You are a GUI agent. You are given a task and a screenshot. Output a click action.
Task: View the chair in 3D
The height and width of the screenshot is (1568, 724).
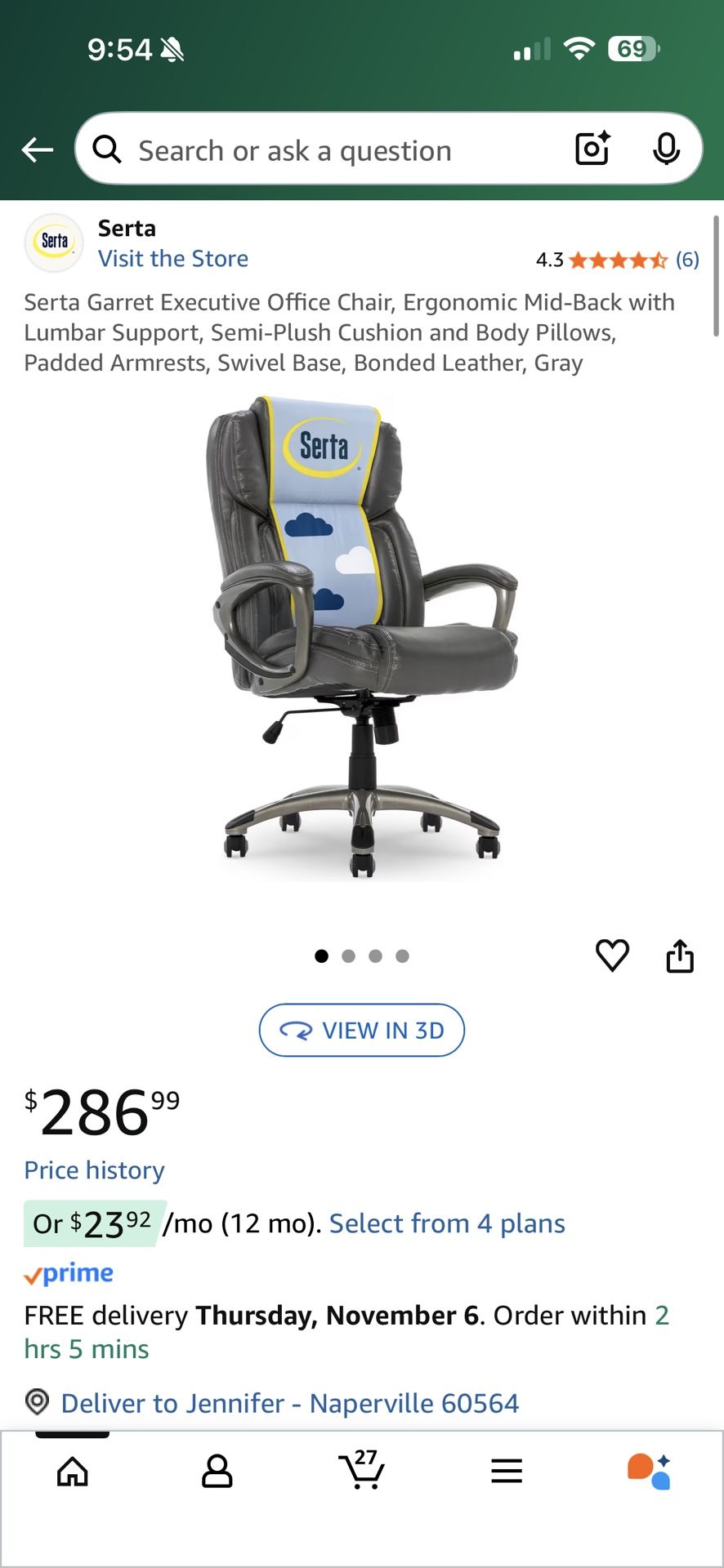(x=362, y=1030)
